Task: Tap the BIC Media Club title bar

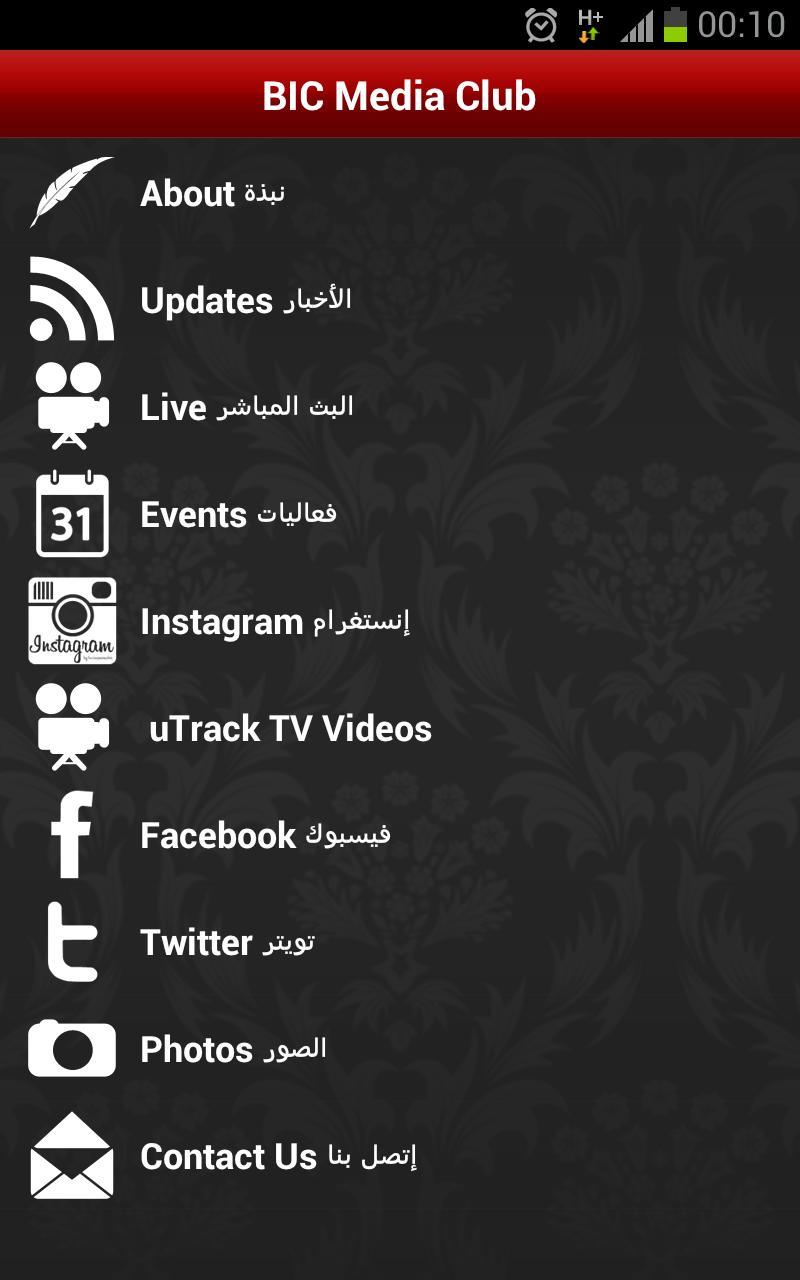Action: click(400, 95)
